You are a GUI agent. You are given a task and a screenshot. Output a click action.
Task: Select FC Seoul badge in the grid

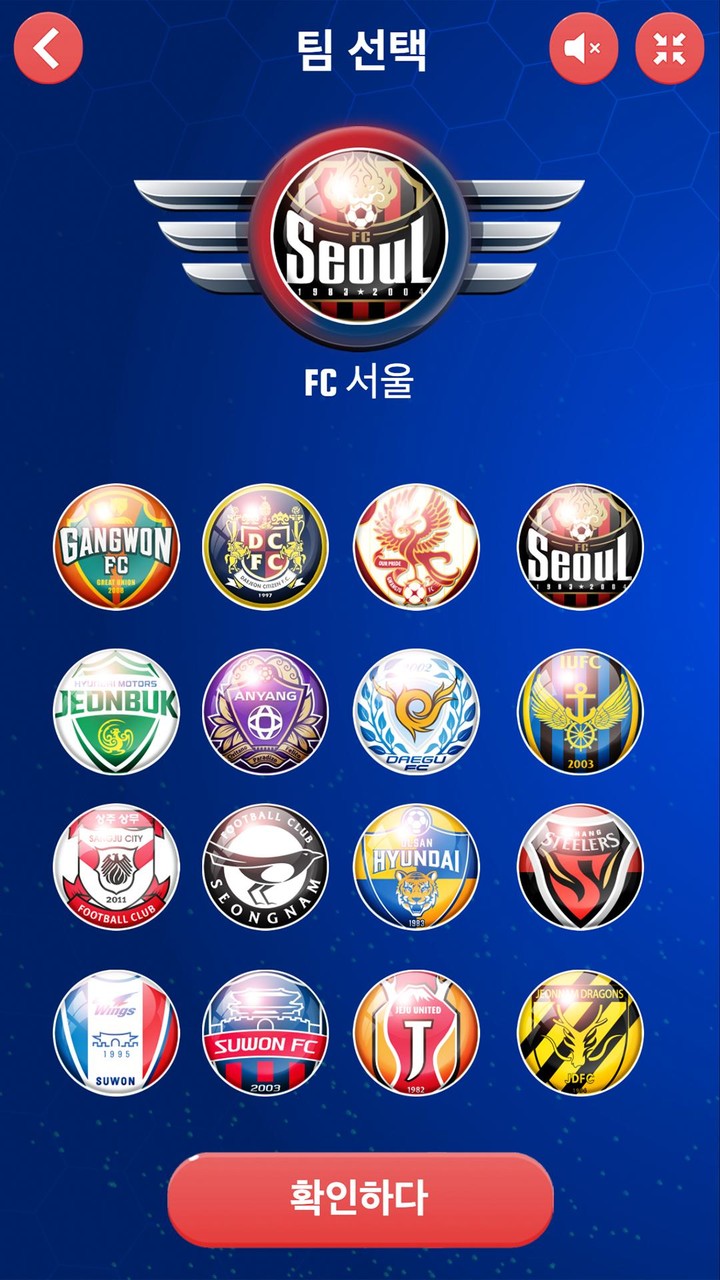click(580, 547)
